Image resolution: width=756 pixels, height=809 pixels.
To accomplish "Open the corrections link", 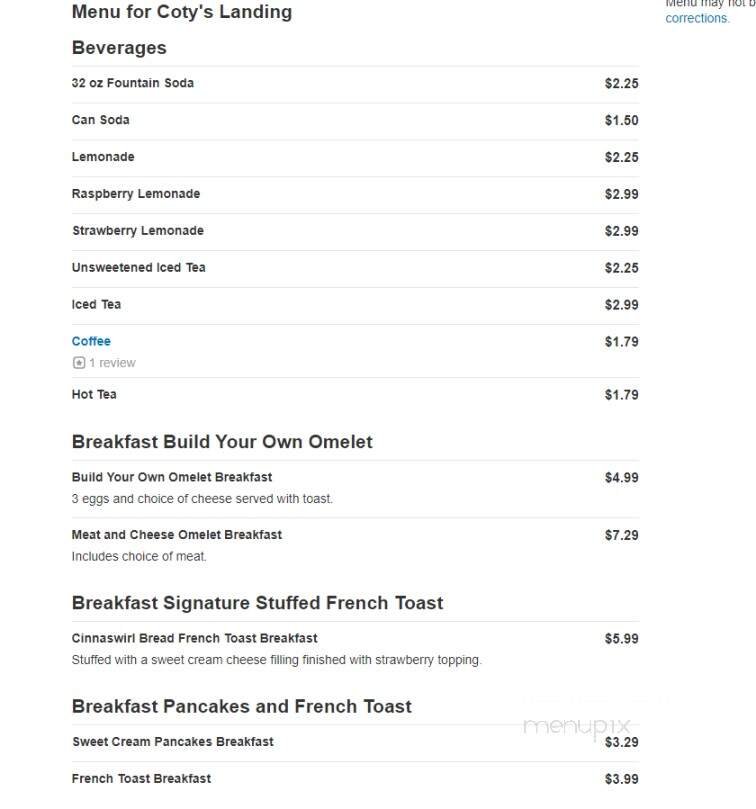I will (x=697, y=18).
